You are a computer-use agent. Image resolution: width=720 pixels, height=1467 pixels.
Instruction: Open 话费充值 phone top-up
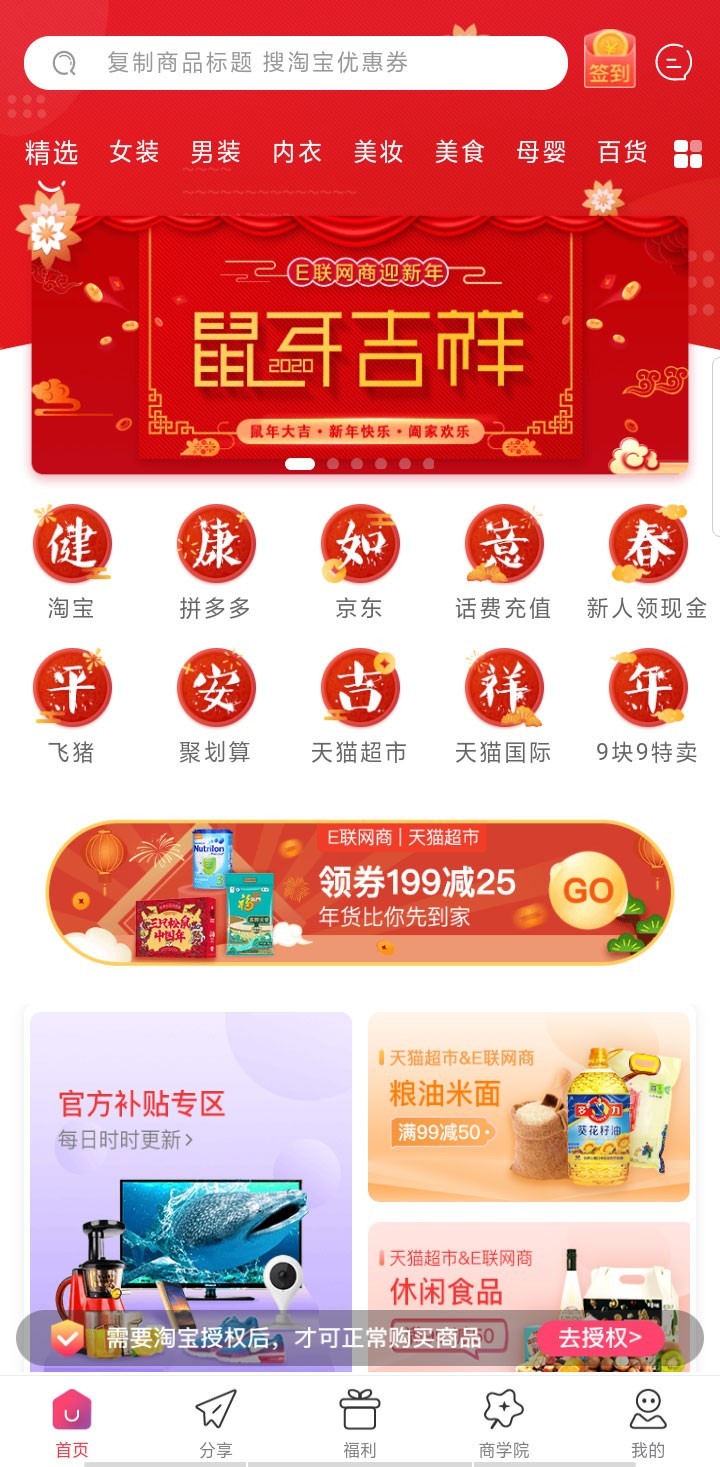[x=503, y=562]
